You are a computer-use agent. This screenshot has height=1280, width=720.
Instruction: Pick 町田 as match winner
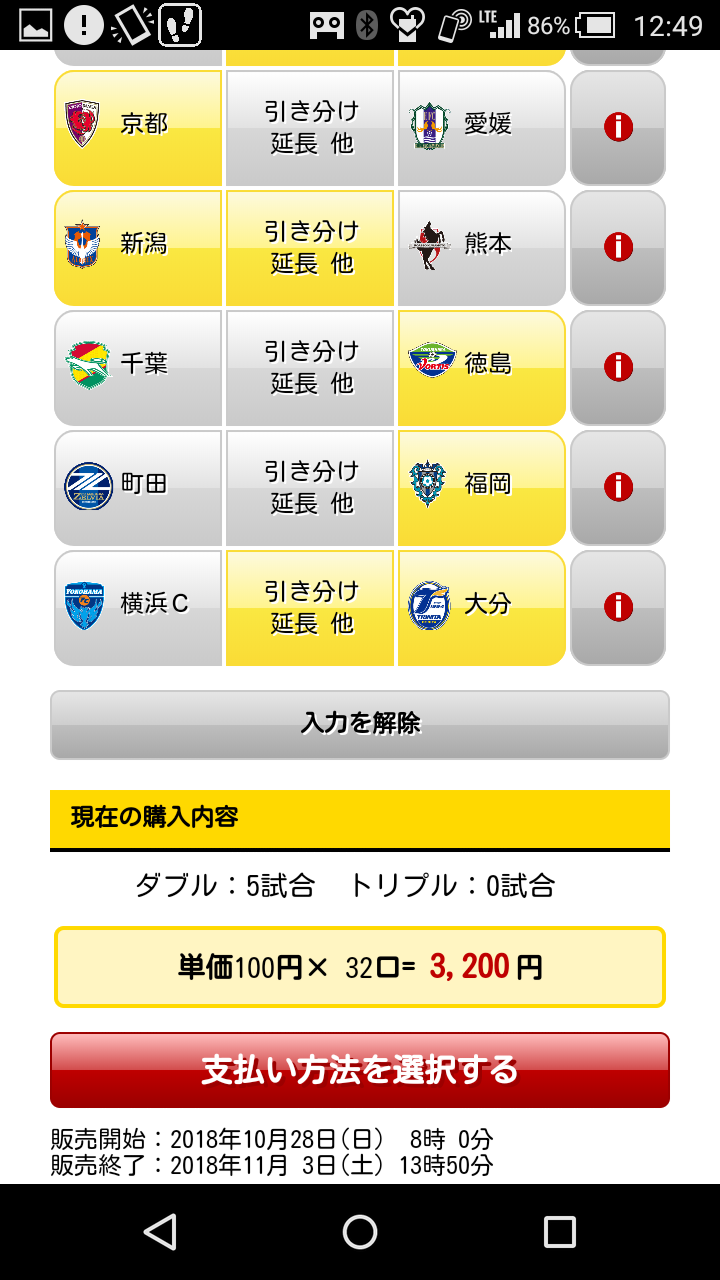[x=138, y=487]
